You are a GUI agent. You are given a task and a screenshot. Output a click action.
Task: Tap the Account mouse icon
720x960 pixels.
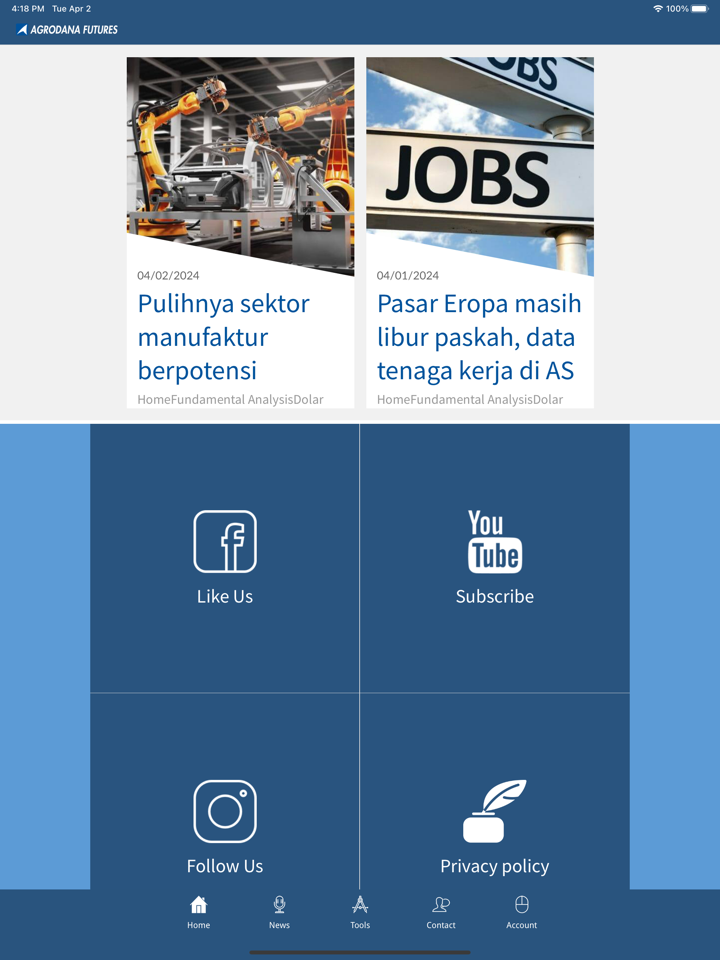(x=521, y=906)
